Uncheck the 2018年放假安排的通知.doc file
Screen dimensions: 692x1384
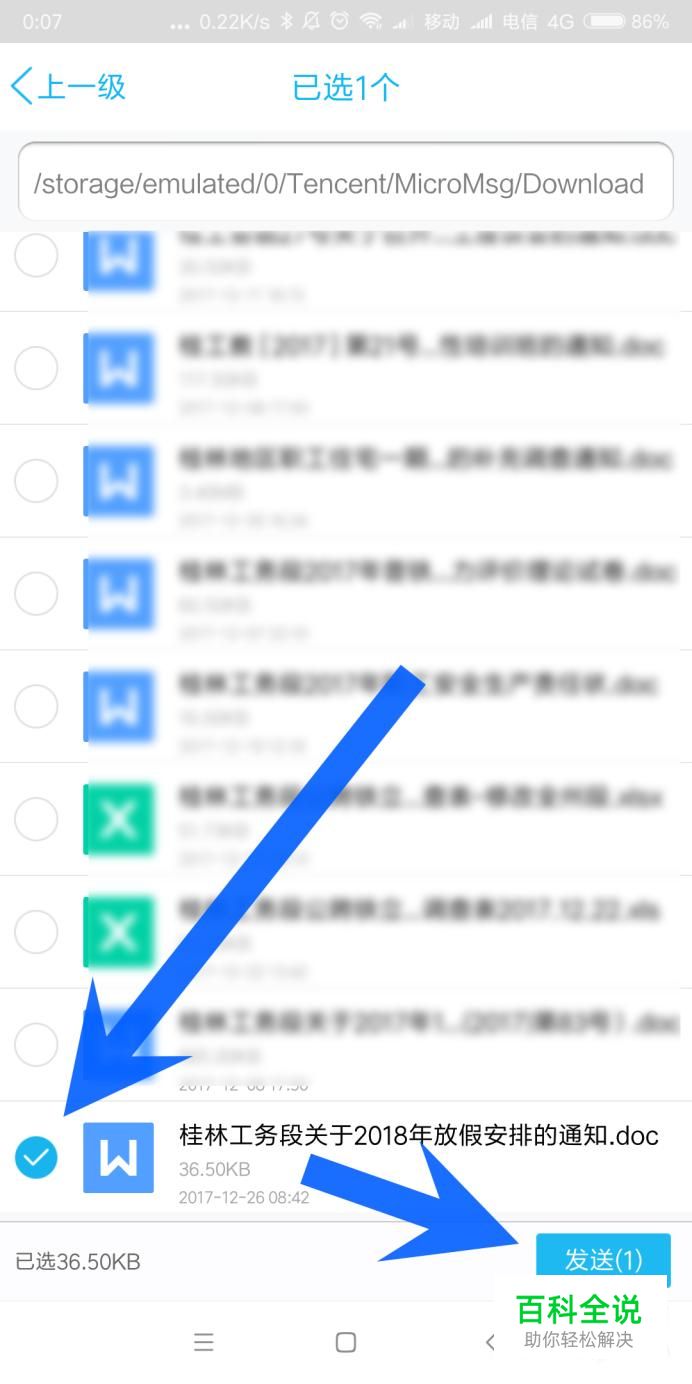point(37,1158)
